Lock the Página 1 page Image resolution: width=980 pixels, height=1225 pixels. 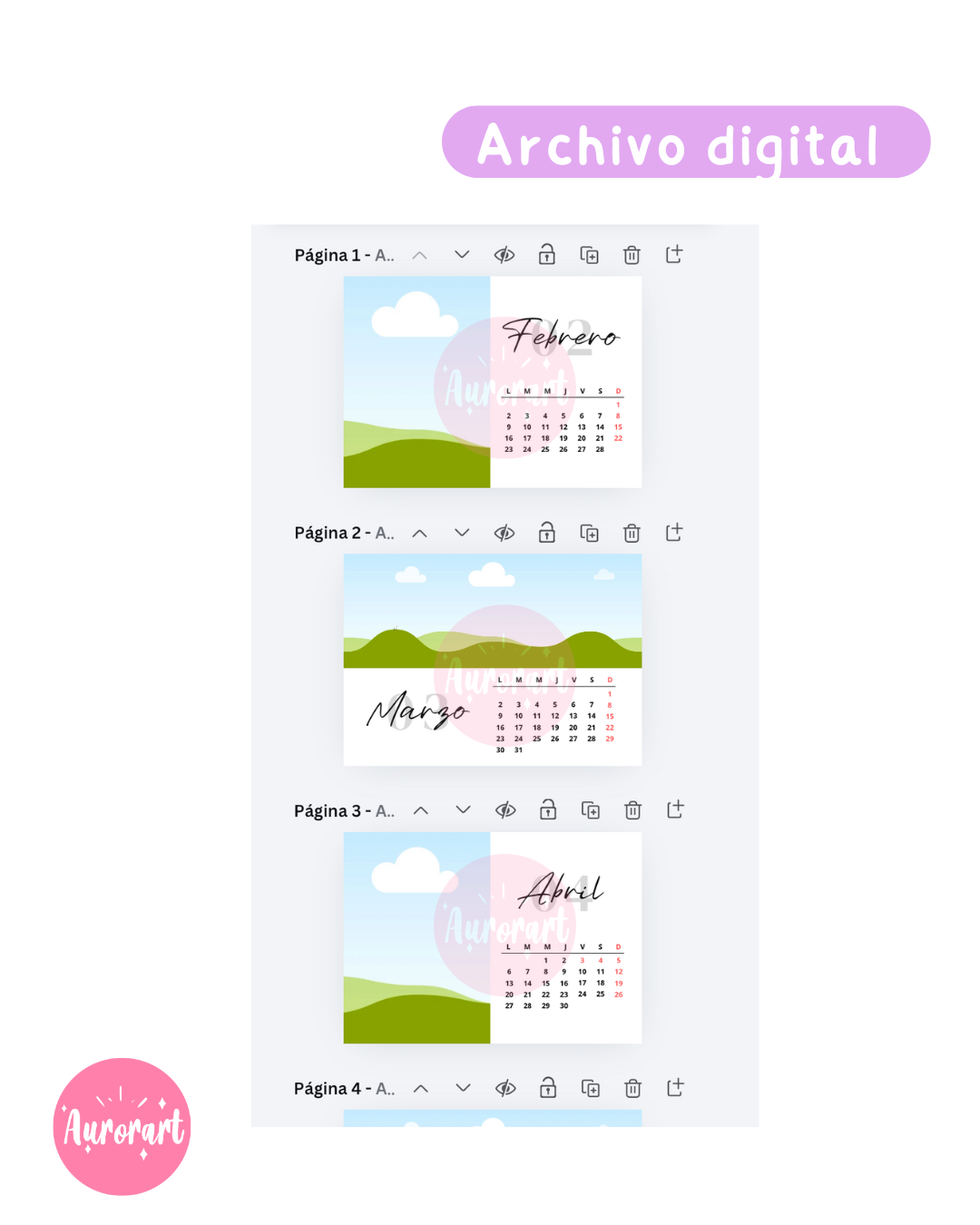pos(547,255)
